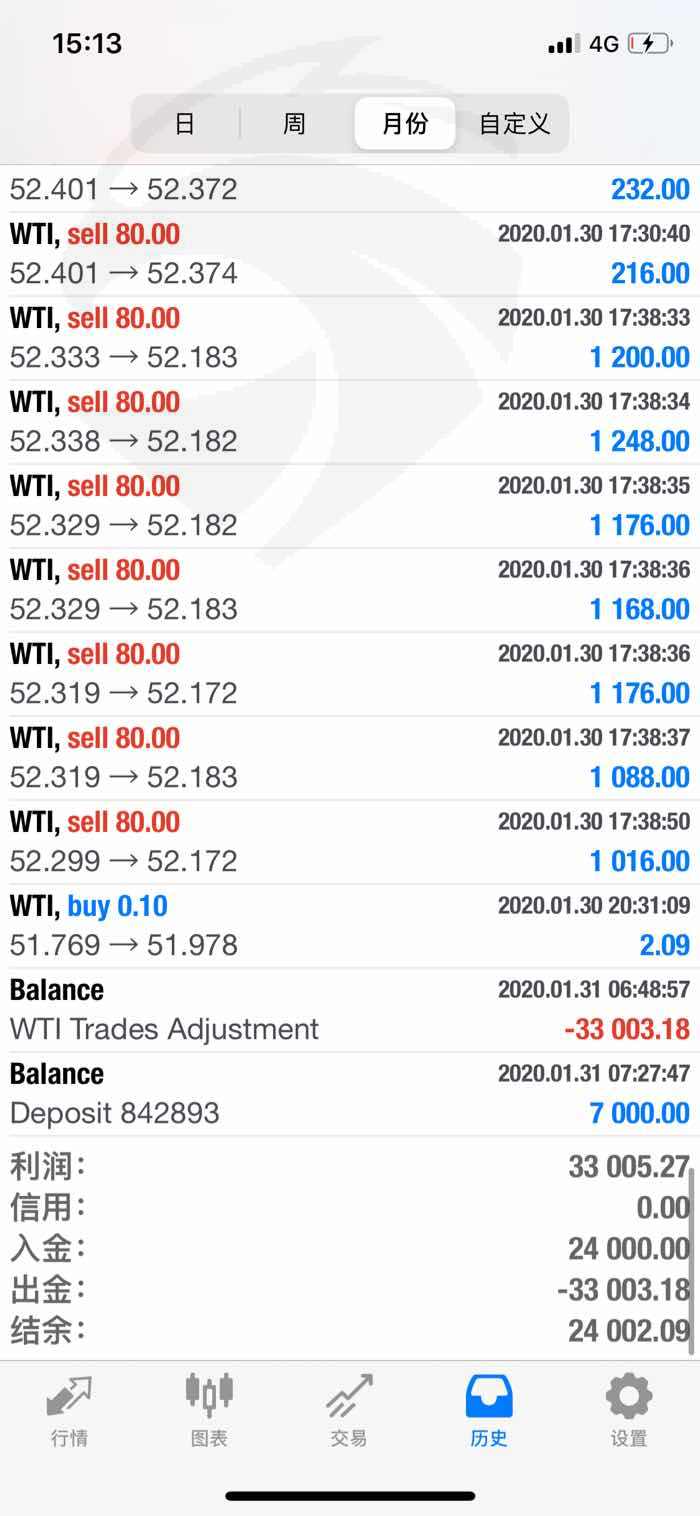Screen dimensions: 700x1516
Task: Go to the 图表 chart tab
Action: pyautogui.click(x=209, y=1410)
